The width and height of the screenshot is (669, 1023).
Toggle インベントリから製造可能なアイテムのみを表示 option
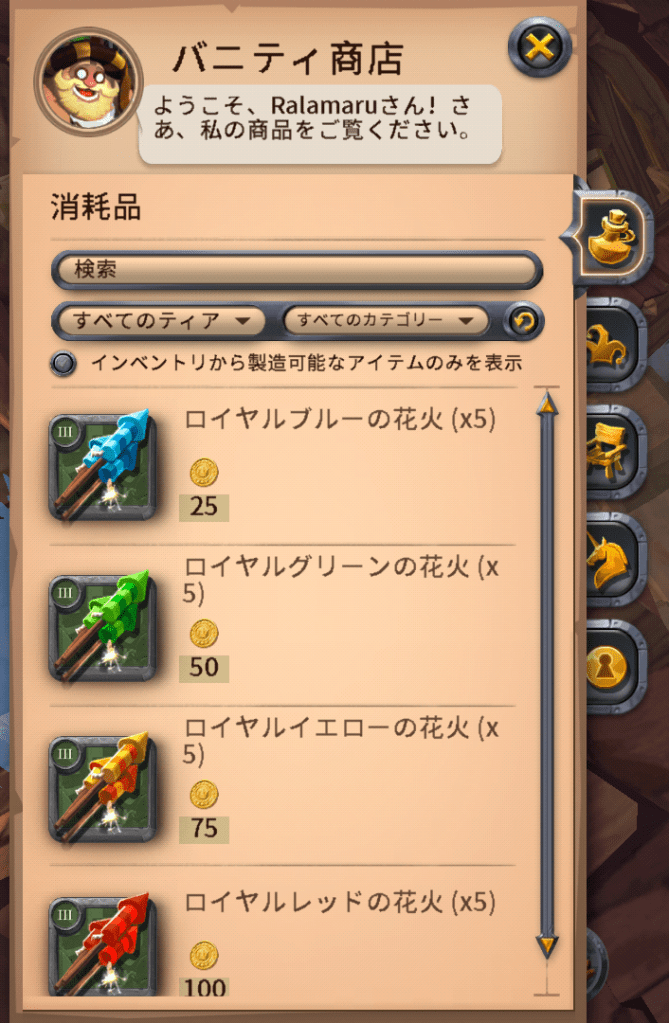64,363
